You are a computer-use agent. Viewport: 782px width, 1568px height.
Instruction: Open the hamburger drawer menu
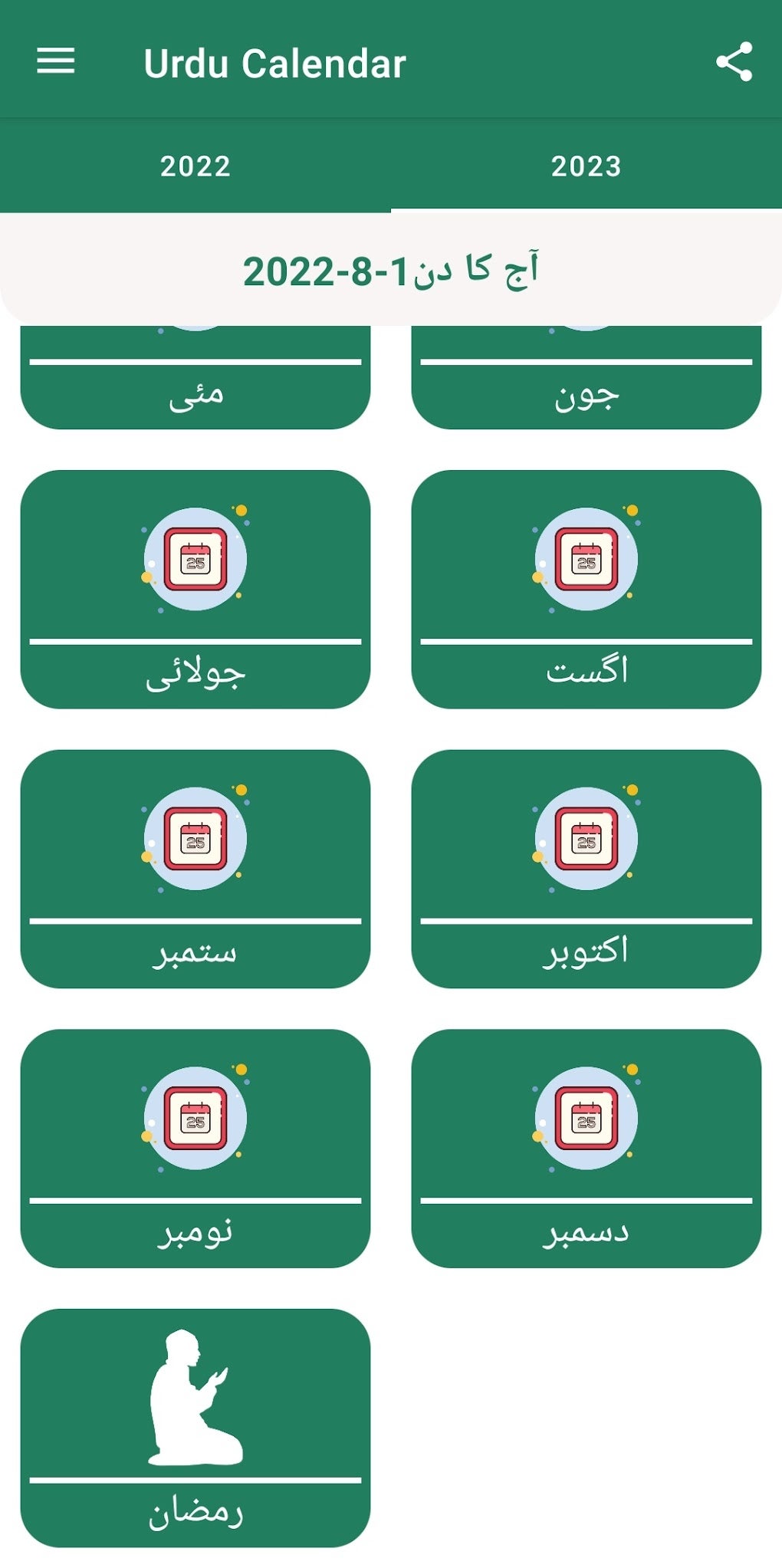click(x=56, y=61)
